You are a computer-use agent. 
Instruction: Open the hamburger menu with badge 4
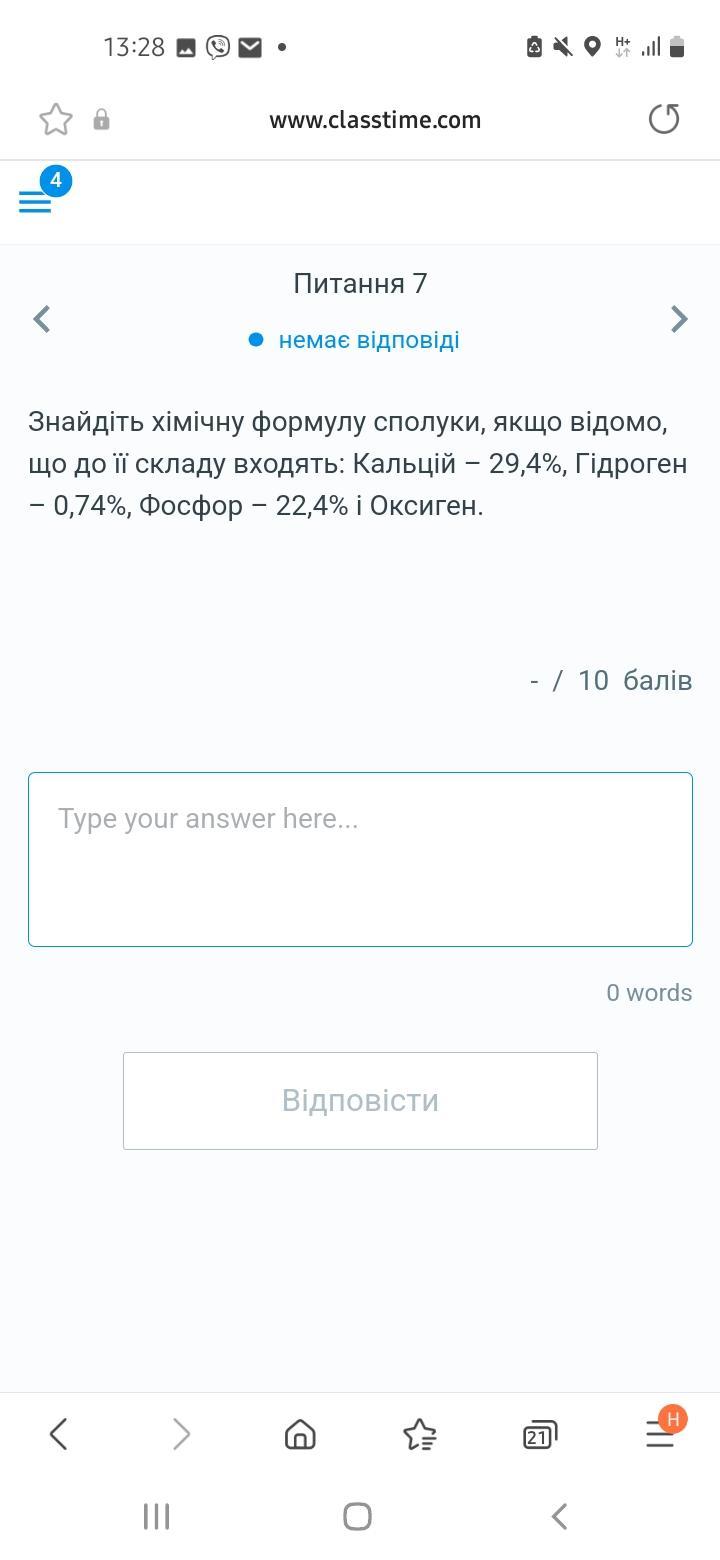click(35, 202)
